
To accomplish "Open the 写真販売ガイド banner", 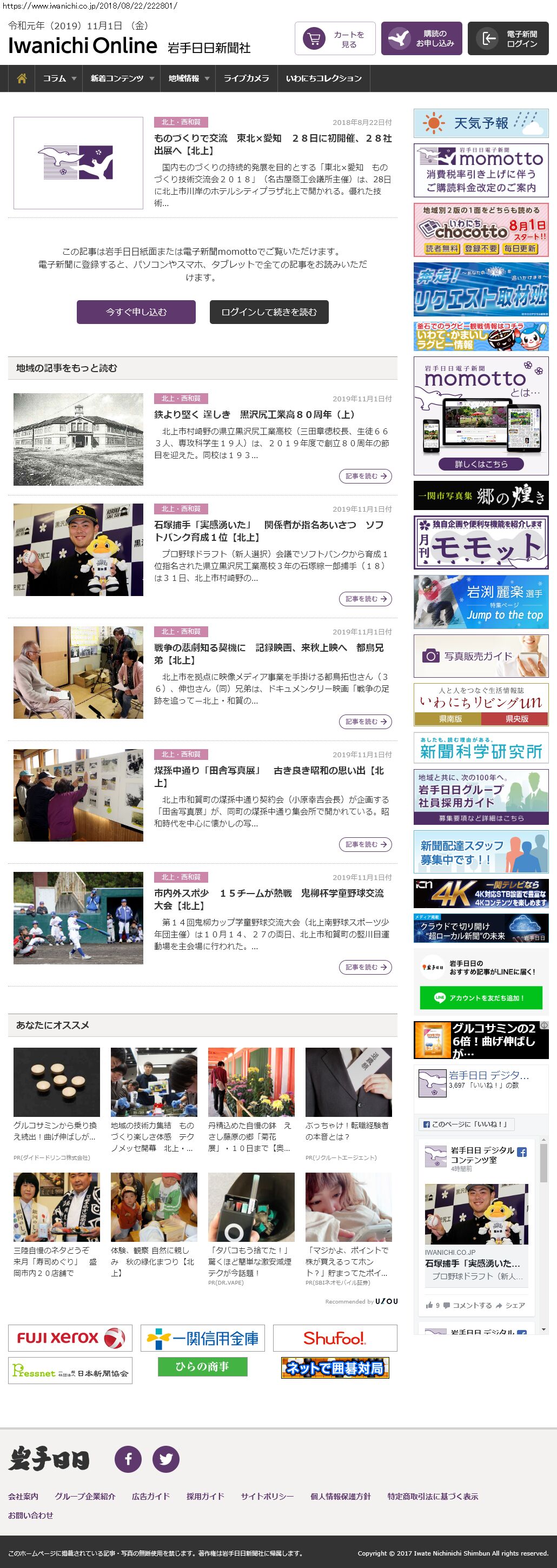I will click(481, 656).
